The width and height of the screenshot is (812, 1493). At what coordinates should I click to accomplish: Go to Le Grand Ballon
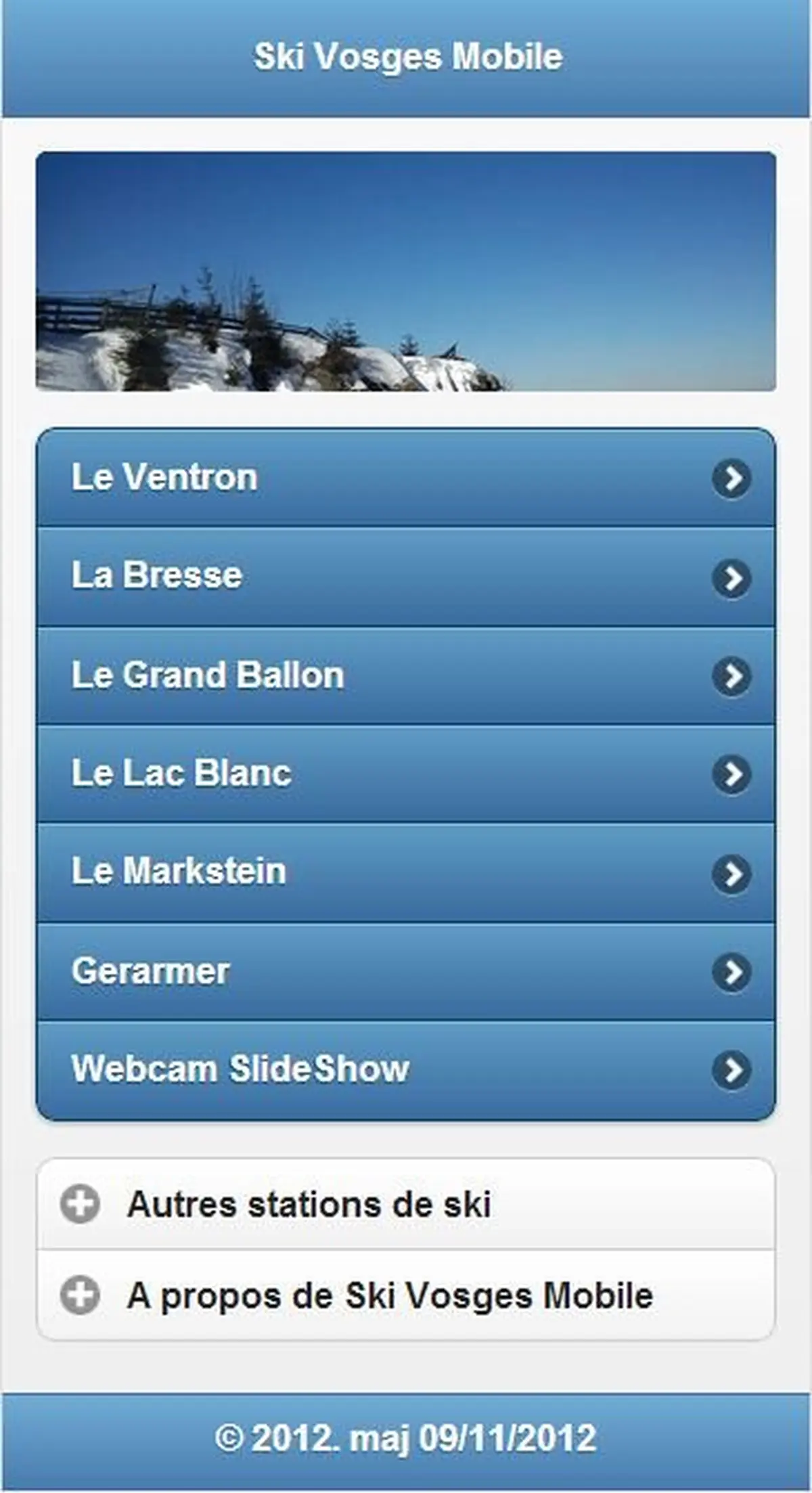coord(405,675)
